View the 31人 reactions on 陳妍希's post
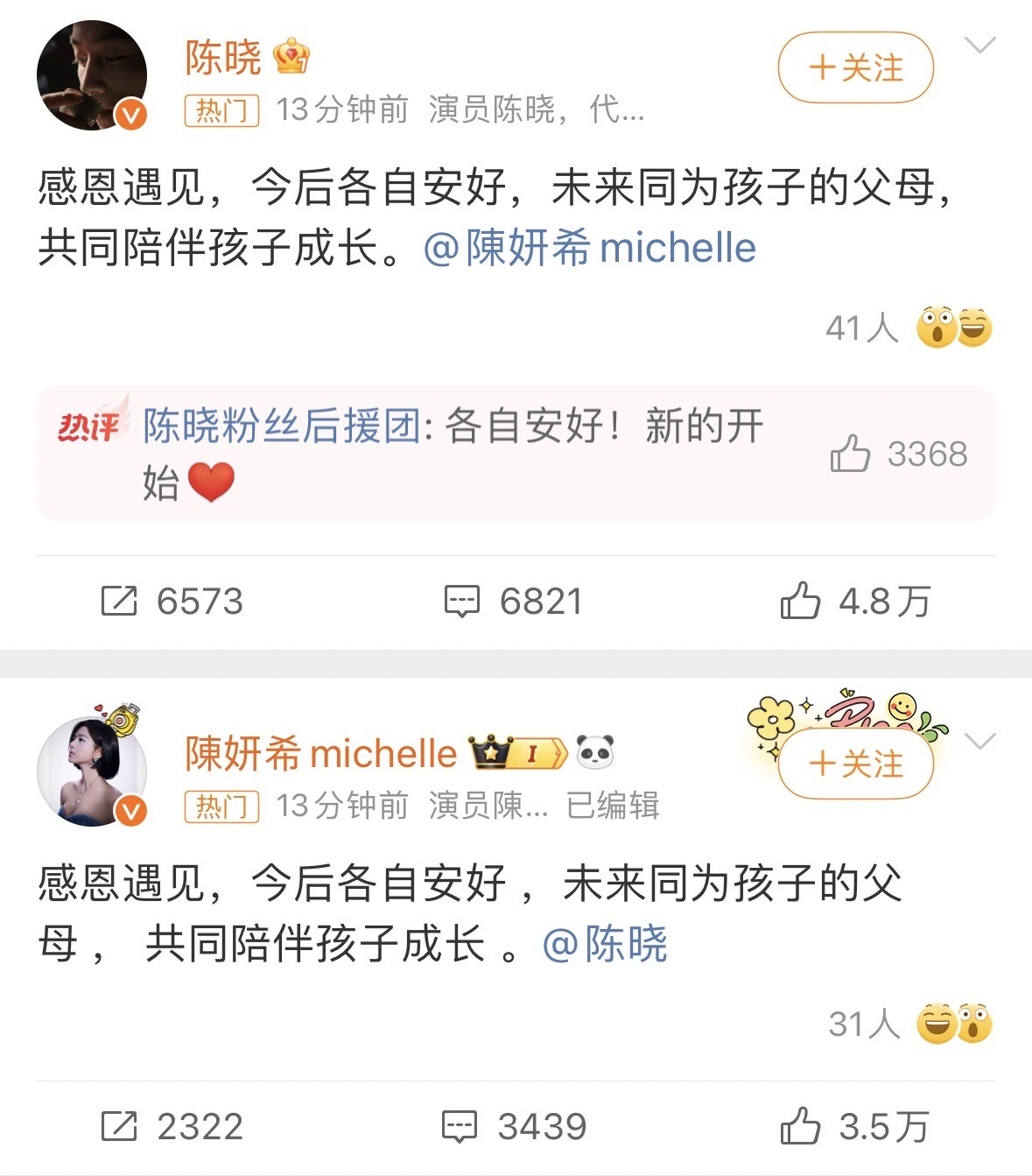Viewport: 1032px width, 1176px height. coord(909,1024)
